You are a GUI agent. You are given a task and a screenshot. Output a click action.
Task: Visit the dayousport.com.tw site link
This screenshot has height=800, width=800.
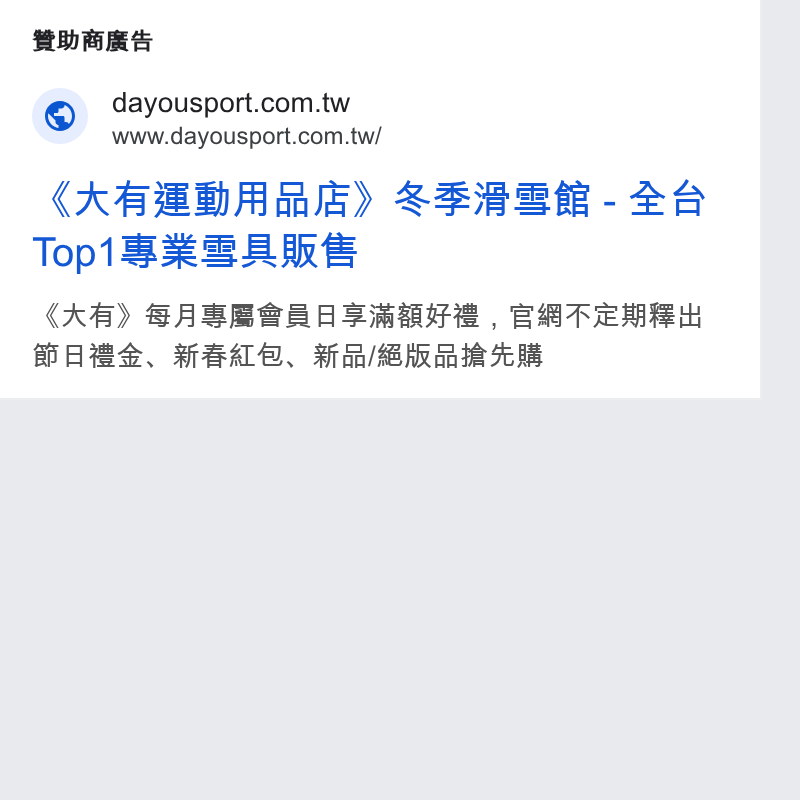point(231,103)
